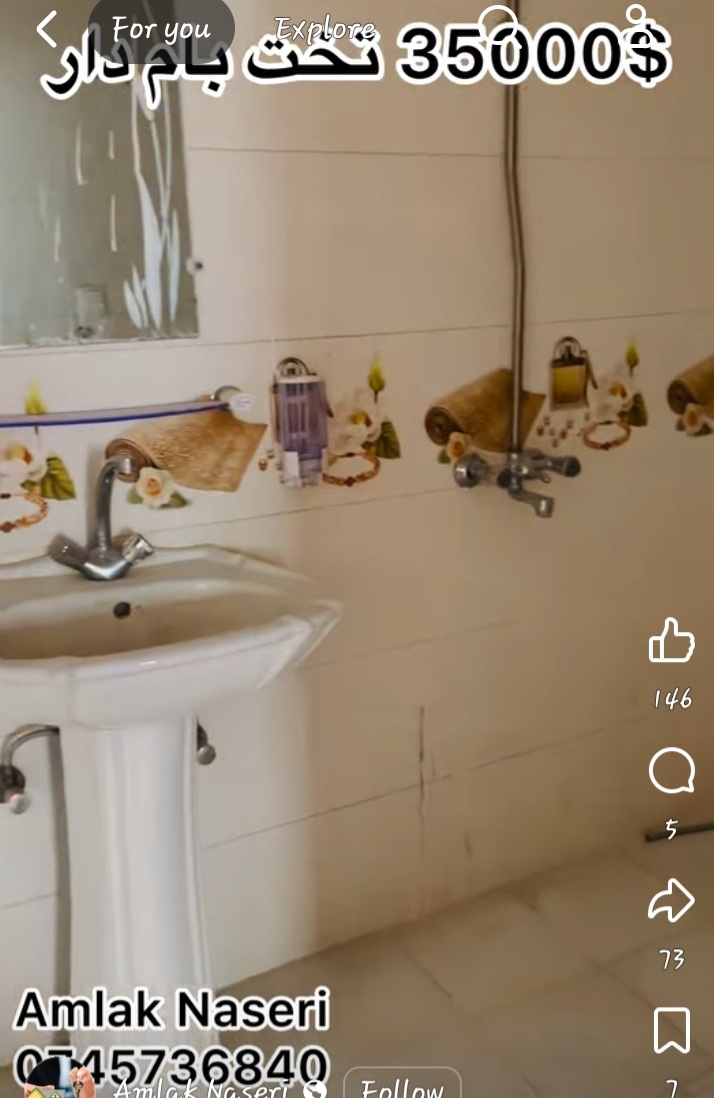This screenshot has width=714, height=1098.
Task: Switch to the Explore tab
Action: coord(325,28)
